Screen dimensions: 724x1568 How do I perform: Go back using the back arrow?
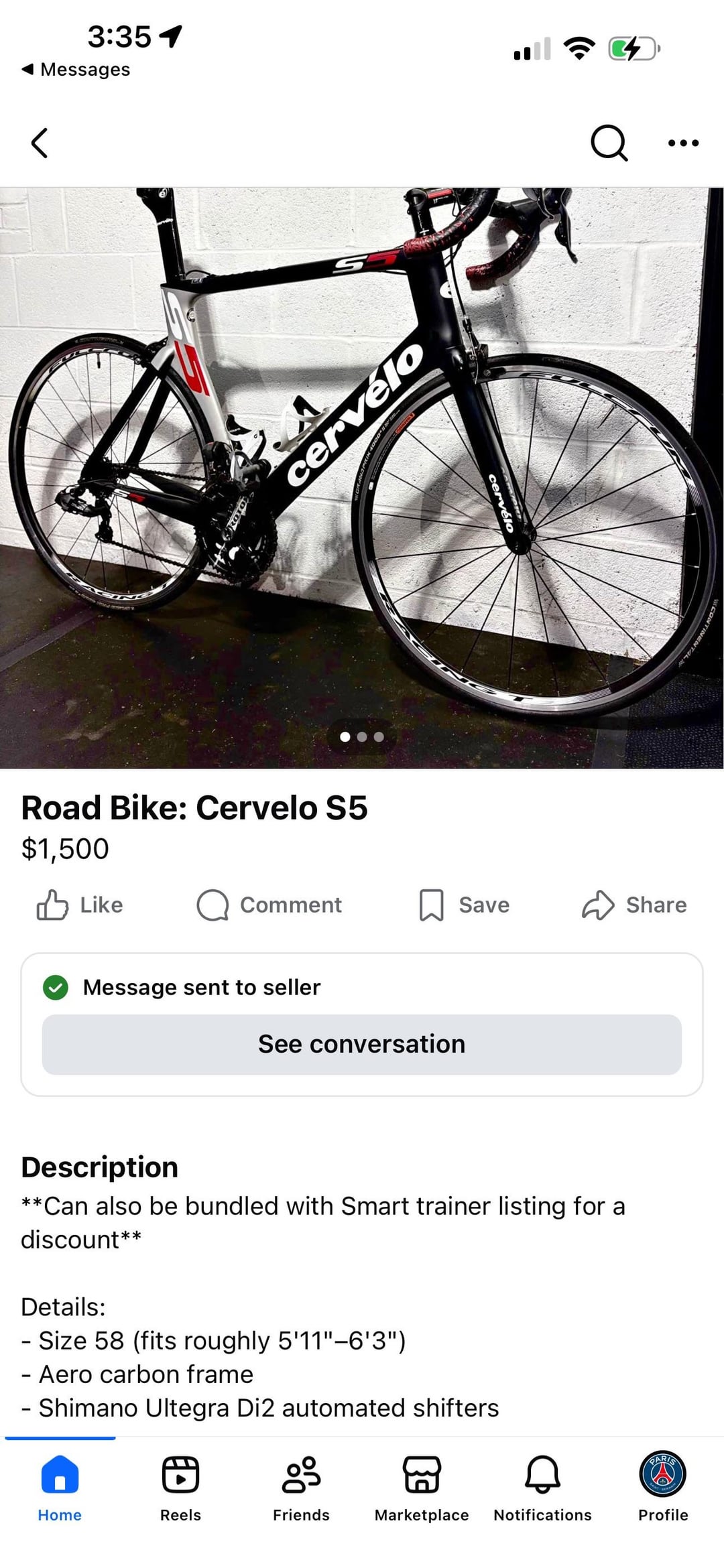click(x=40, y=143)
